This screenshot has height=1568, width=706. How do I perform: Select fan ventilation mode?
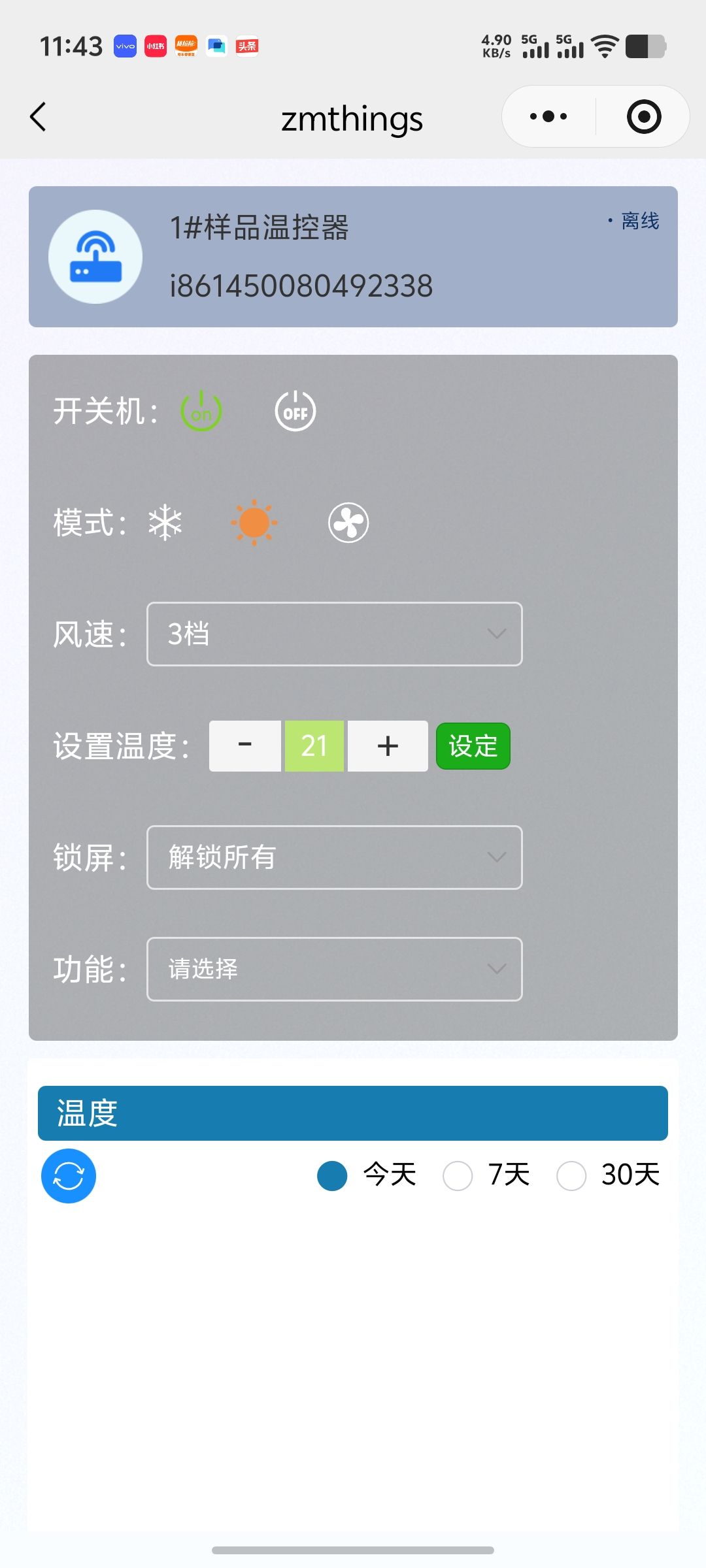(348, 523)
